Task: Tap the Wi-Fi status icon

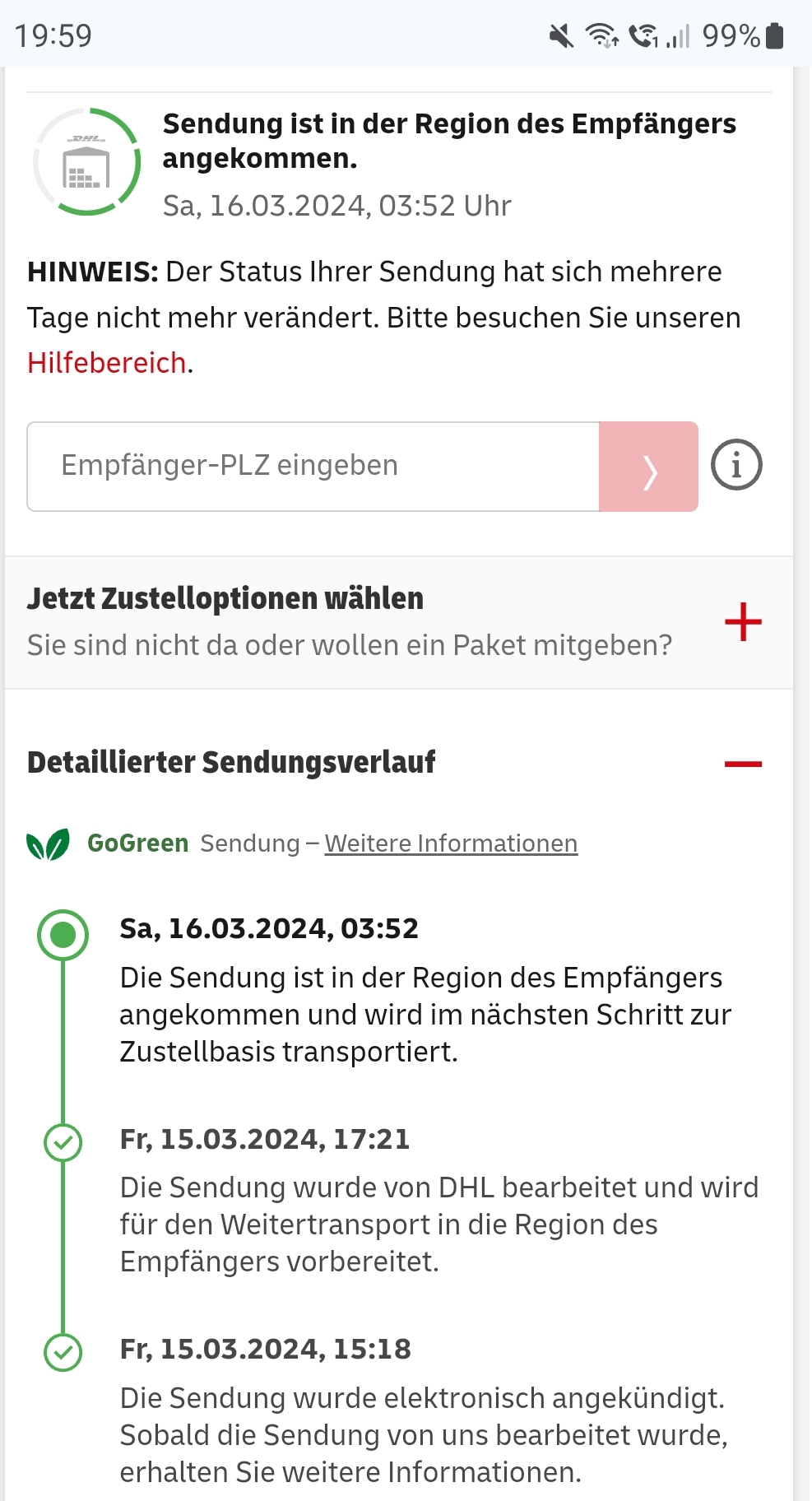Action: [601, 35]
